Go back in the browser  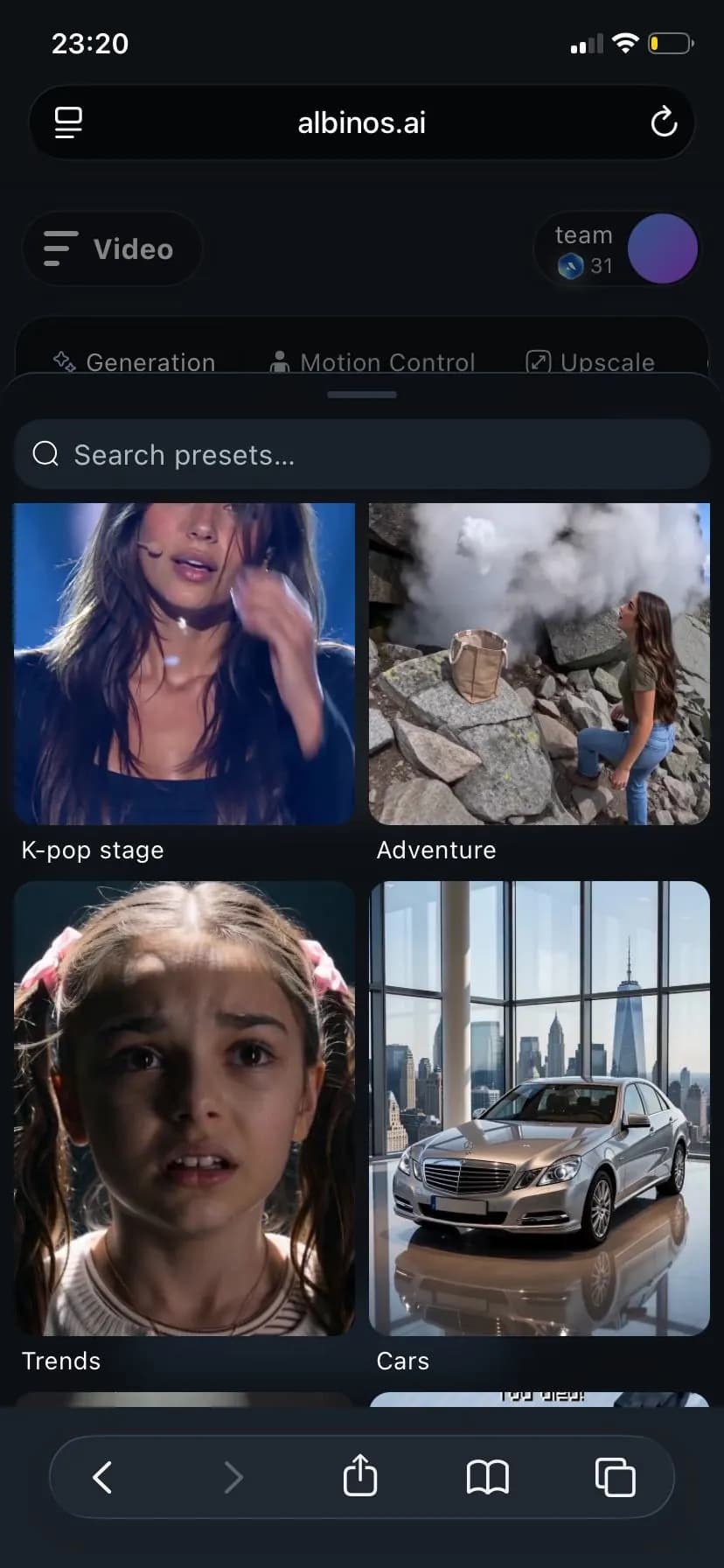point(103,1477)
